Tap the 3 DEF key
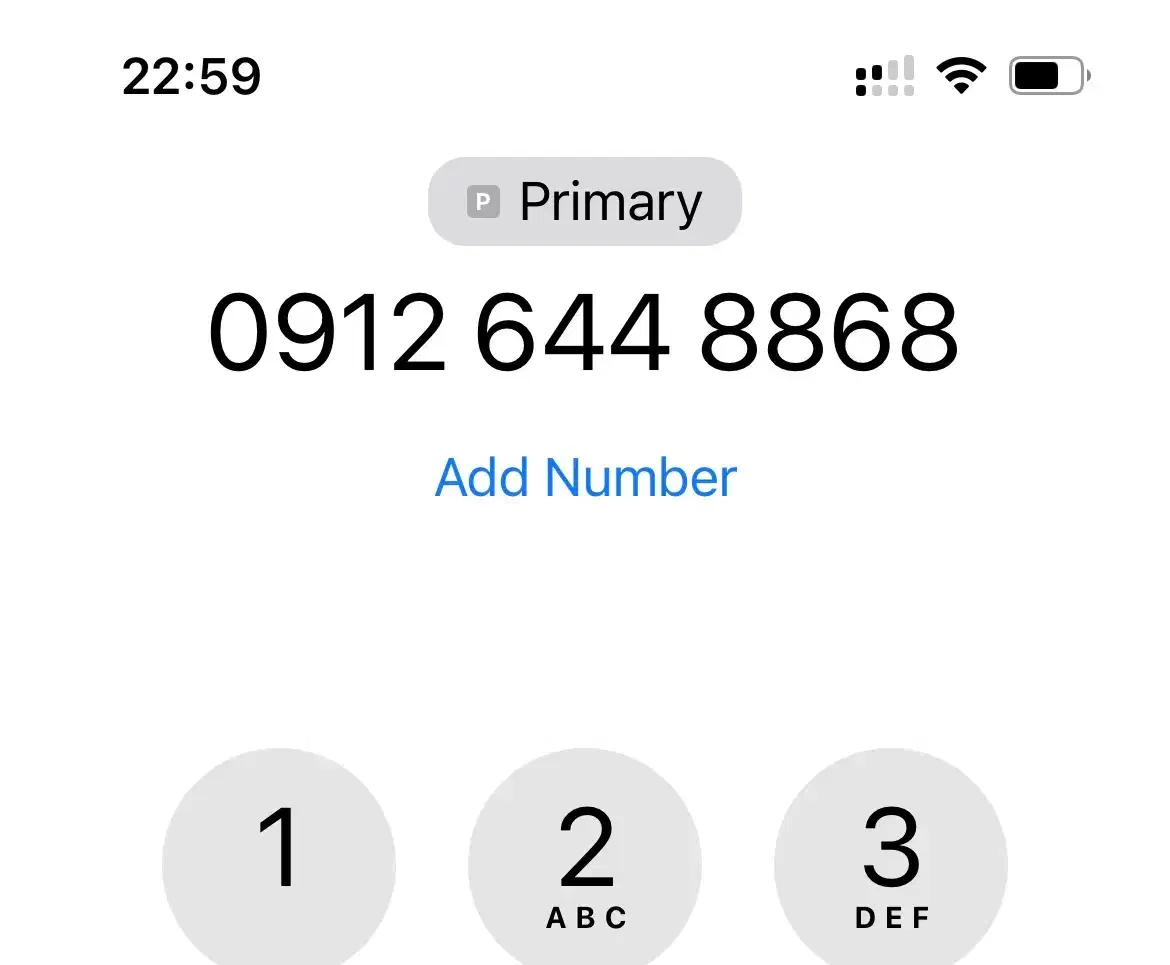 [x=891, y=857]
